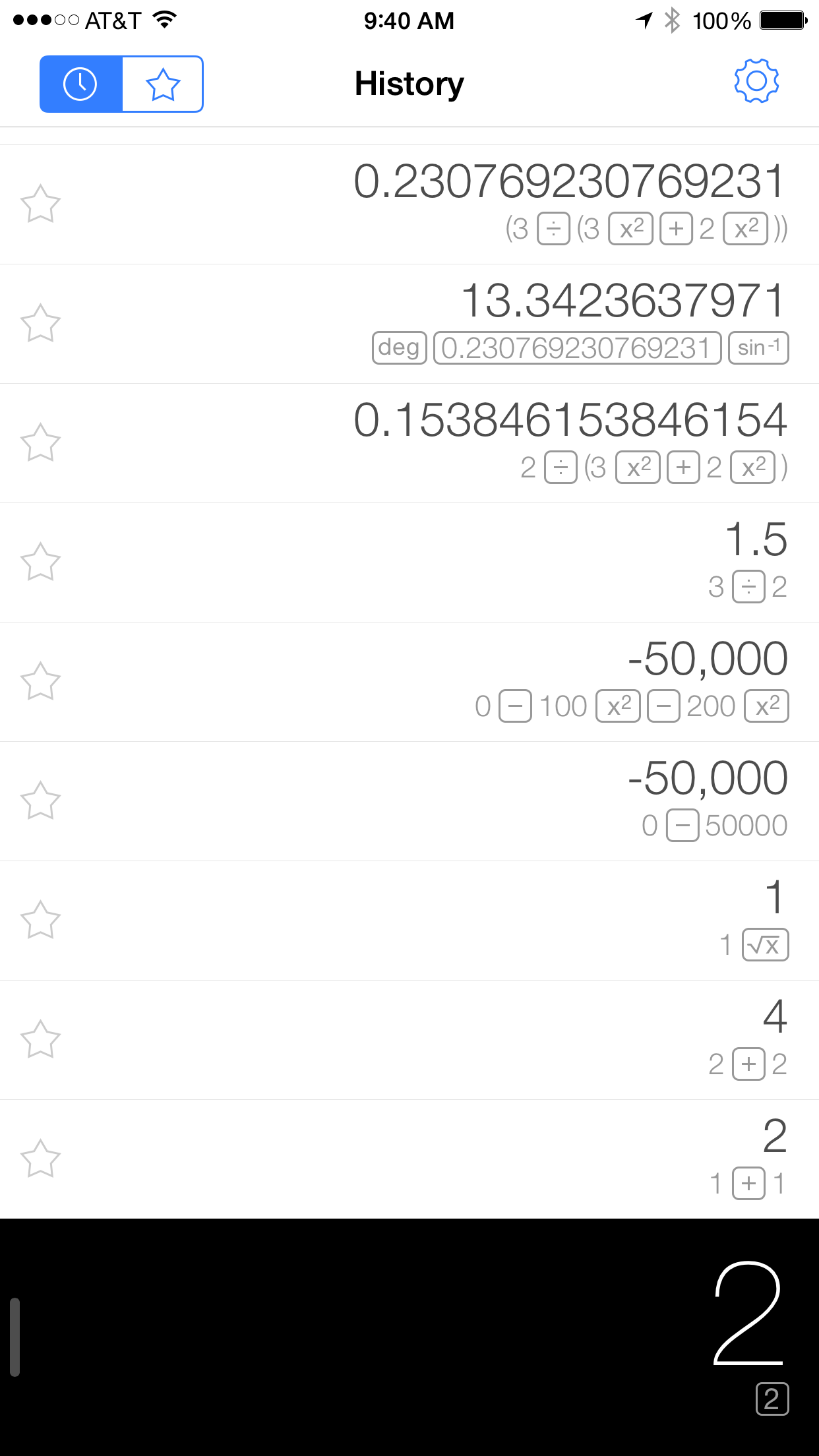Tap the calculator display showing 2
819x1456 pixels.
pos(409,1337)
